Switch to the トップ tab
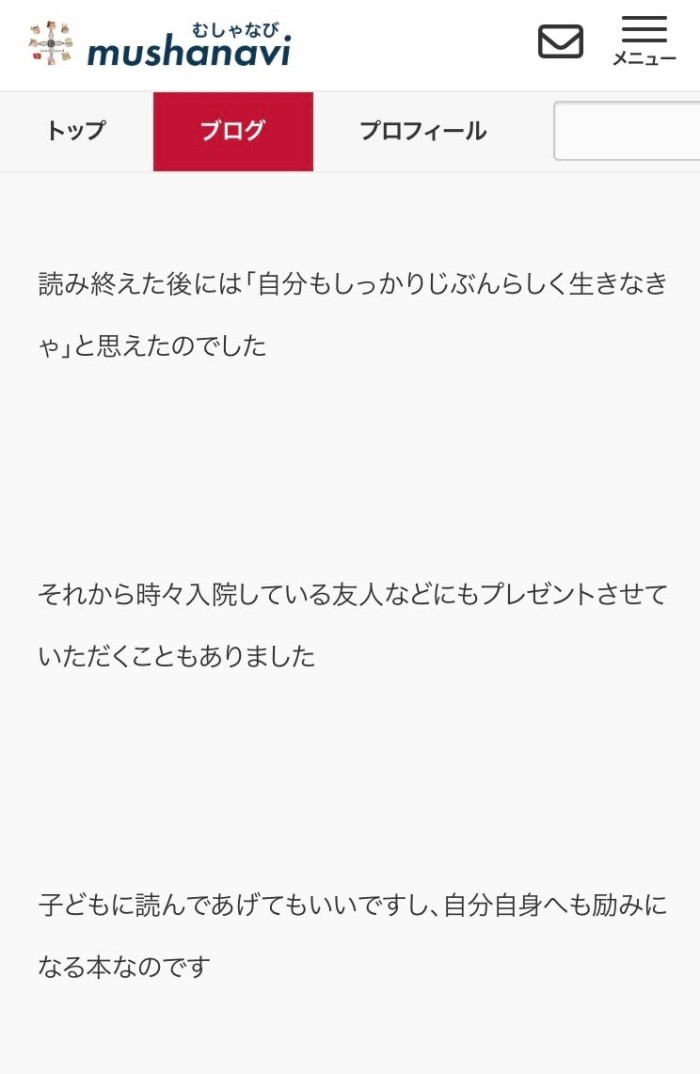The height and width of the screenshot is (1074, 700). point(75,131)
